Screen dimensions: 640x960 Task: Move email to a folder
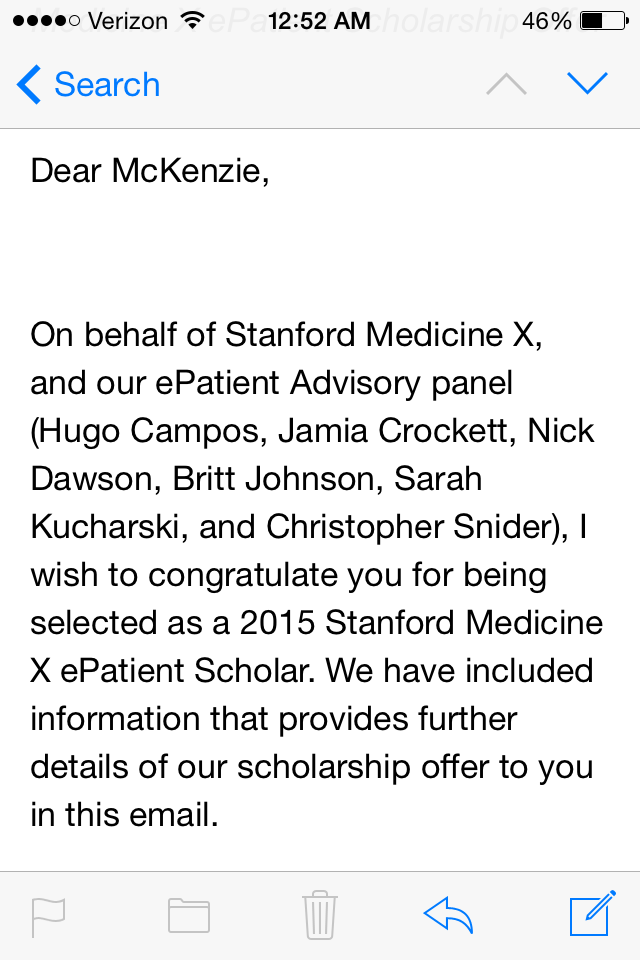(x=188, y=915)
